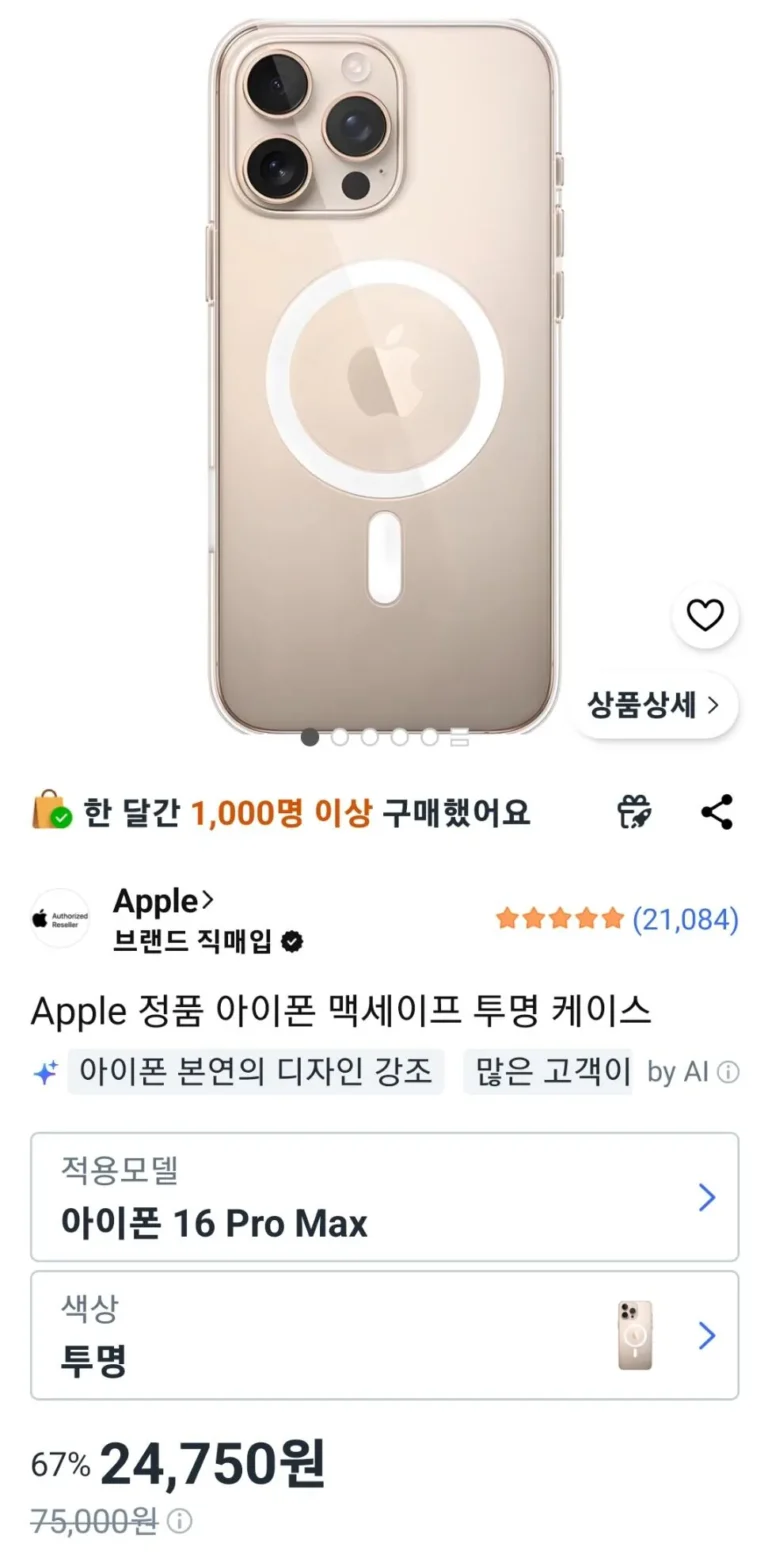Change the 색상 투명 color option

[384, 1335]
